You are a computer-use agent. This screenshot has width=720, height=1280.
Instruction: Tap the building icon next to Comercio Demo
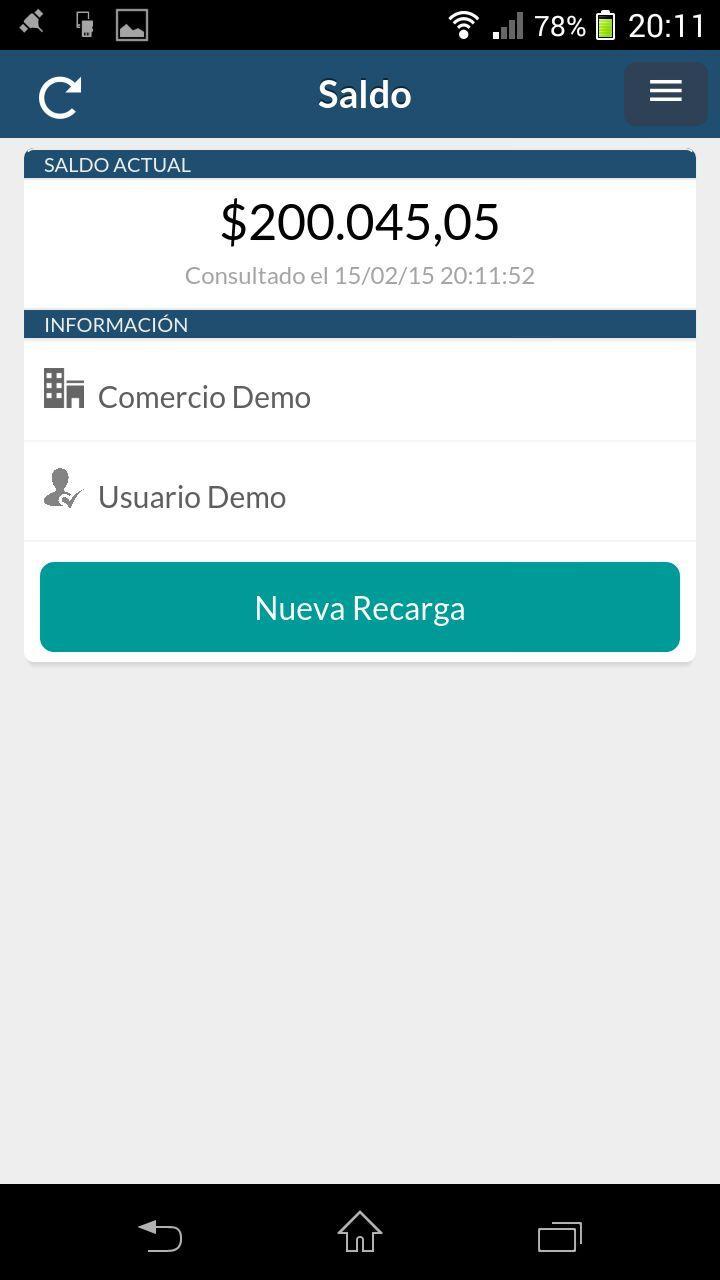[63, 390]
